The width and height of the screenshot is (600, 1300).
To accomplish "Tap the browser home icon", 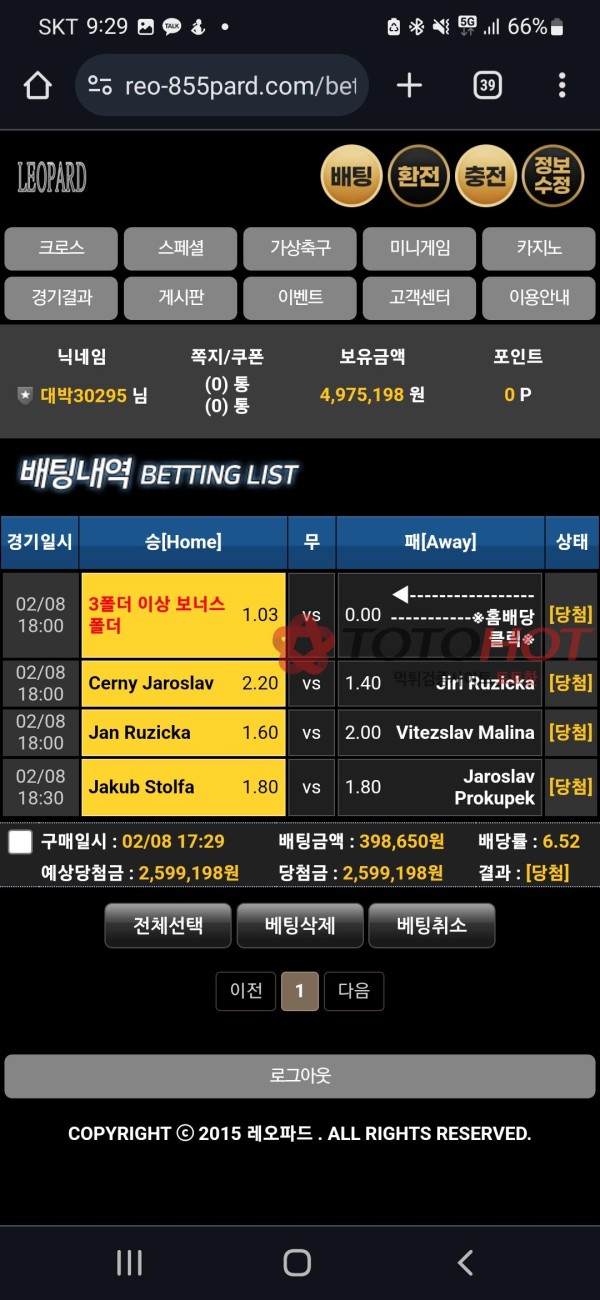I will [x=37, y=86].
